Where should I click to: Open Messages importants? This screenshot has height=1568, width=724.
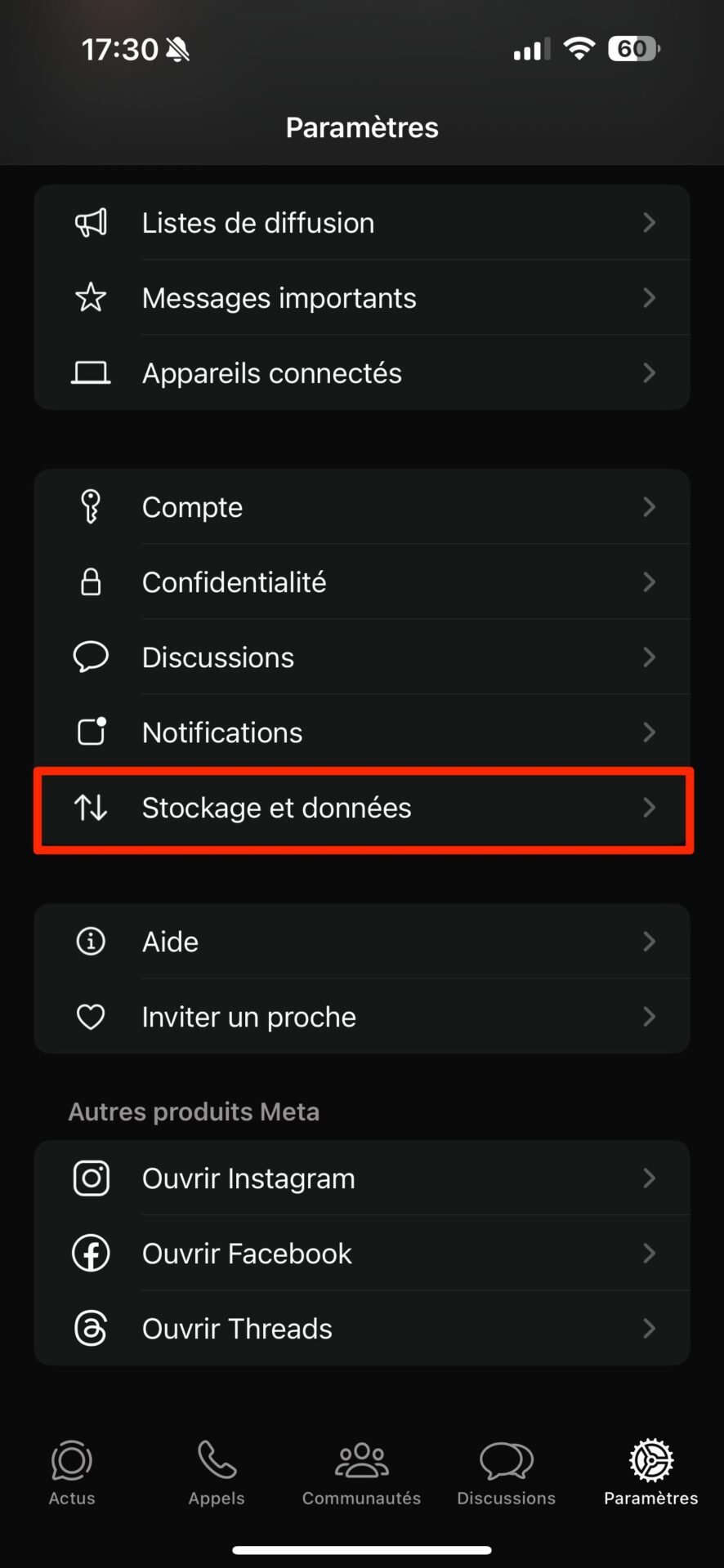pyautogui.click(x=362, y=298)
